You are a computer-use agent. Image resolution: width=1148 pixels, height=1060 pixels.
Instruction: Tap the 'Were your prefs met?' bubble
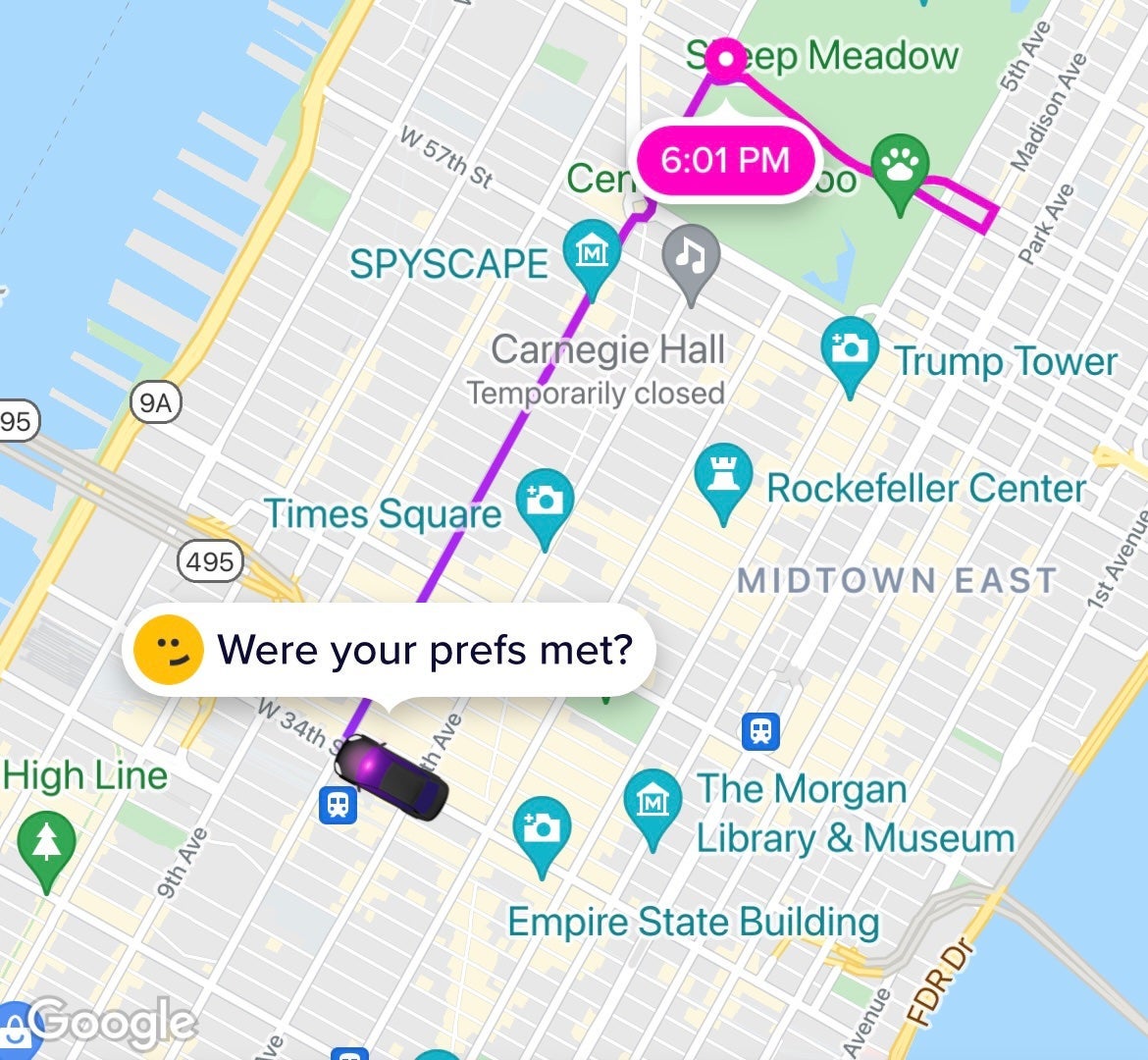389,650
